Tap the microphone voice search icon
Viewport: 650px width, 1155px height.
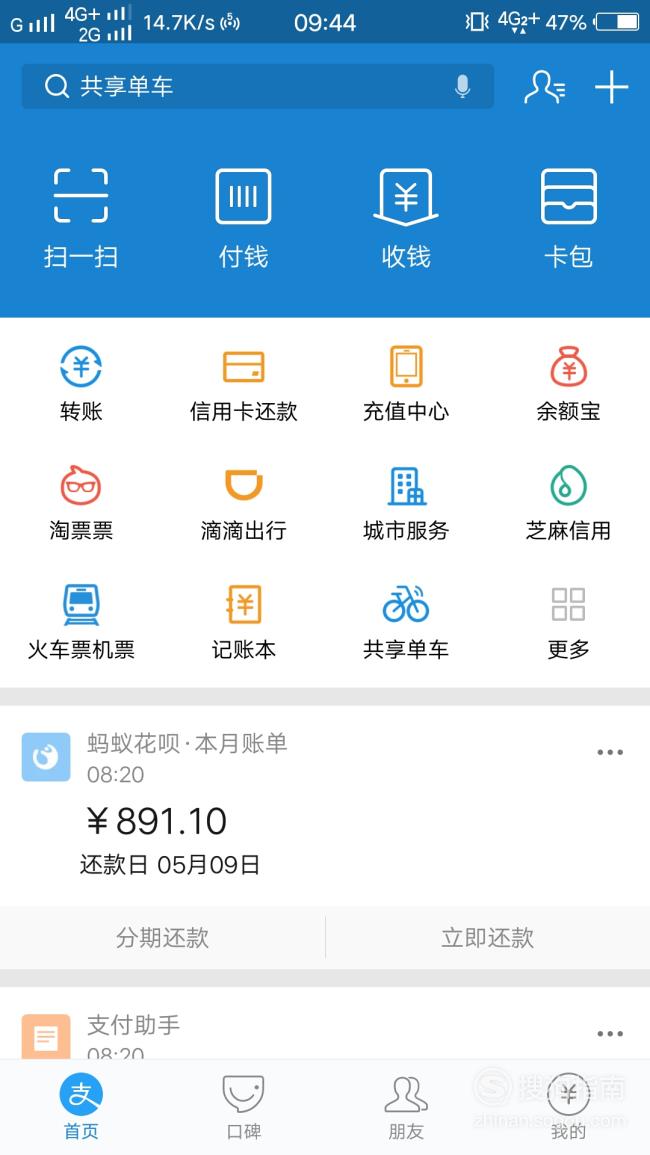tap(462, 87)
